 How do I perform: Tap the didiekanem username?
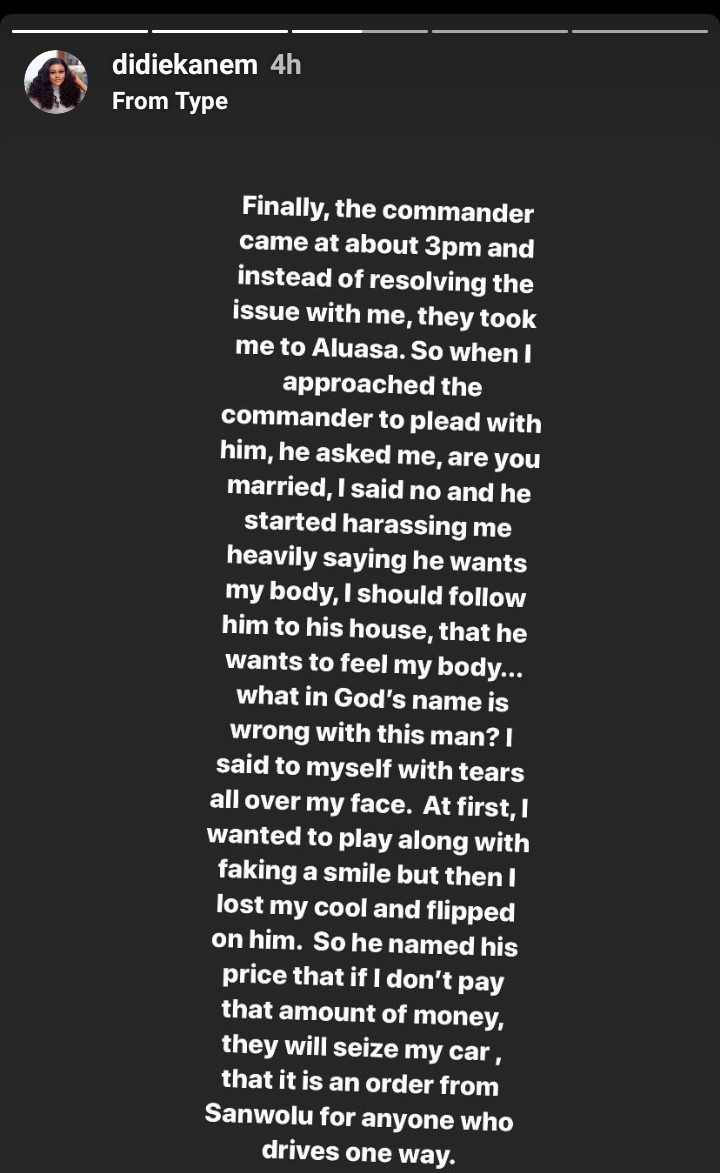tap(186, 66)
